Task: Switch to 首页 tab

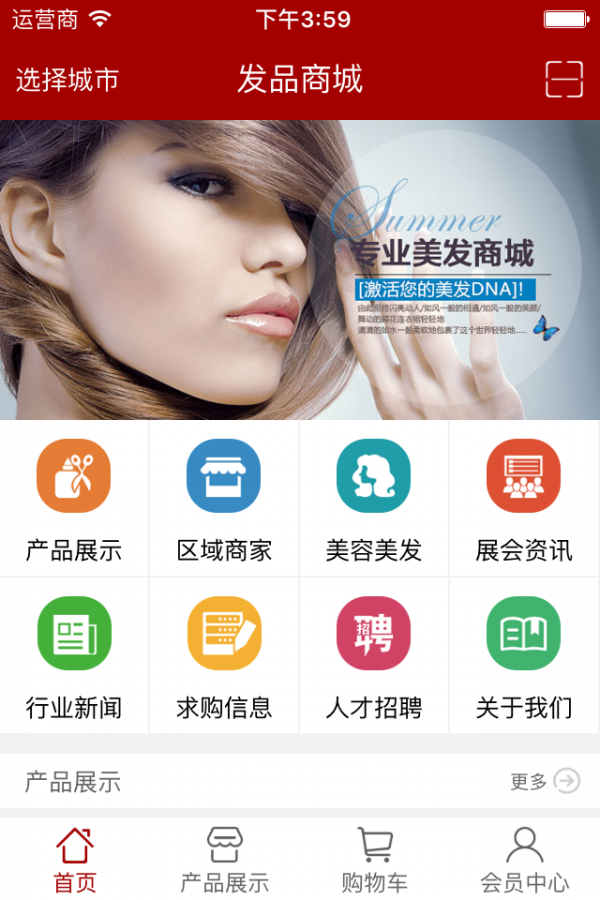Action: pyautogui.click(x=75, y=860)
